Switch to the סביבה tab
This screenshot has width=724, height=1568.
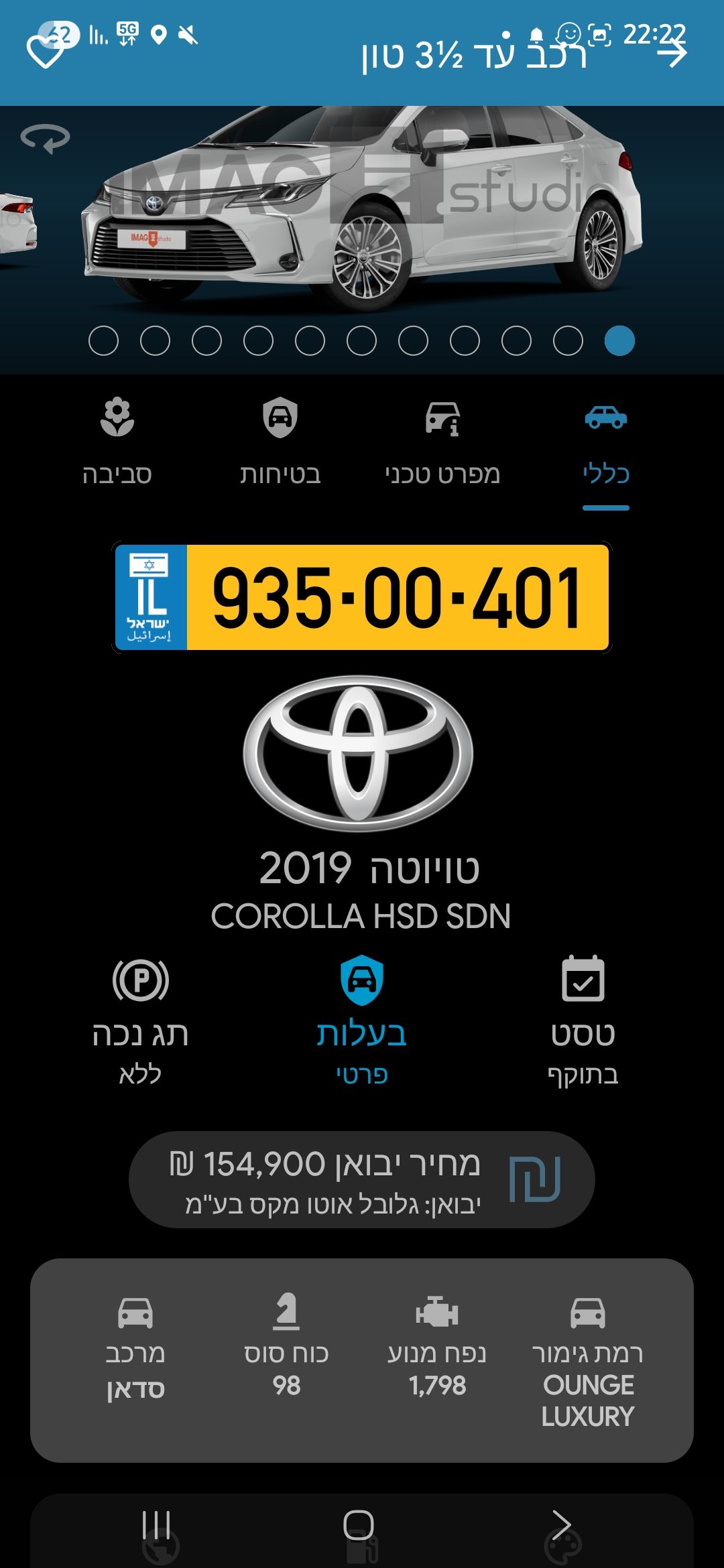tap(117, 446)
